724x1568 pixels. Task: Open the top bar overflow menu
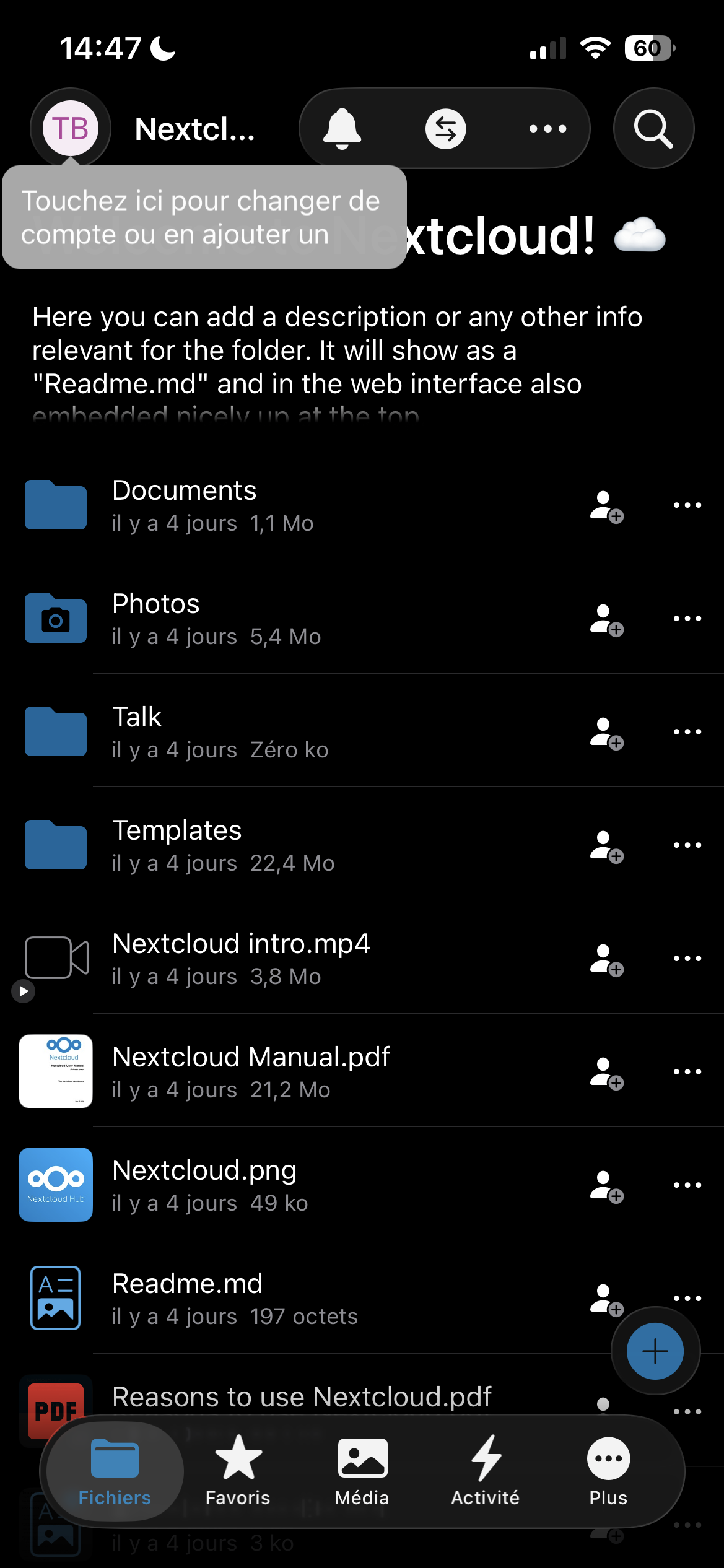547,128
